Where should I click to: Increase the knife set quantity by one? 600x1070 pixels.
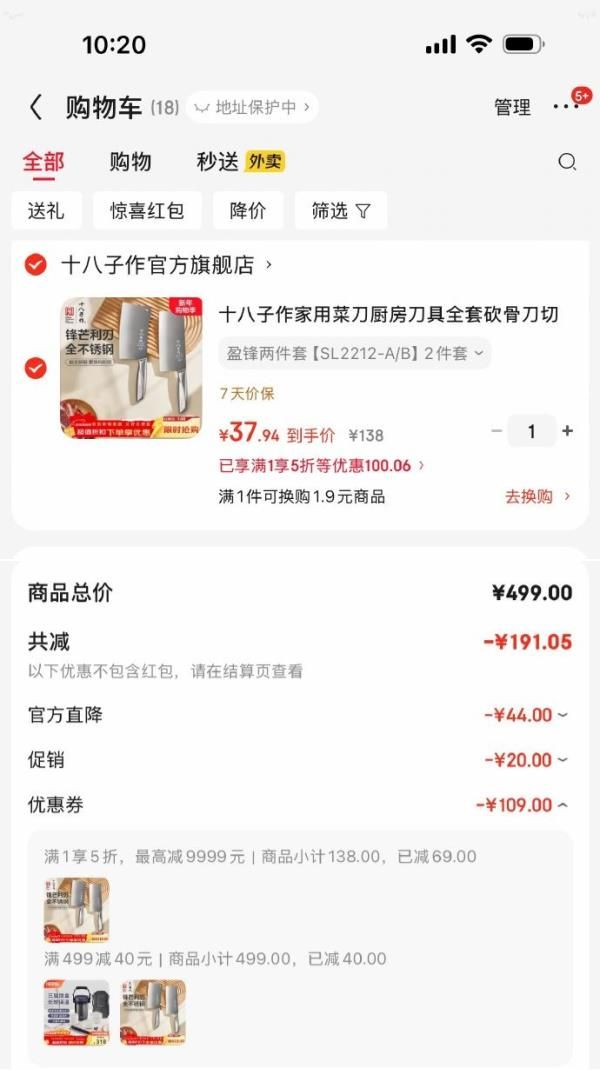(568, 431)
